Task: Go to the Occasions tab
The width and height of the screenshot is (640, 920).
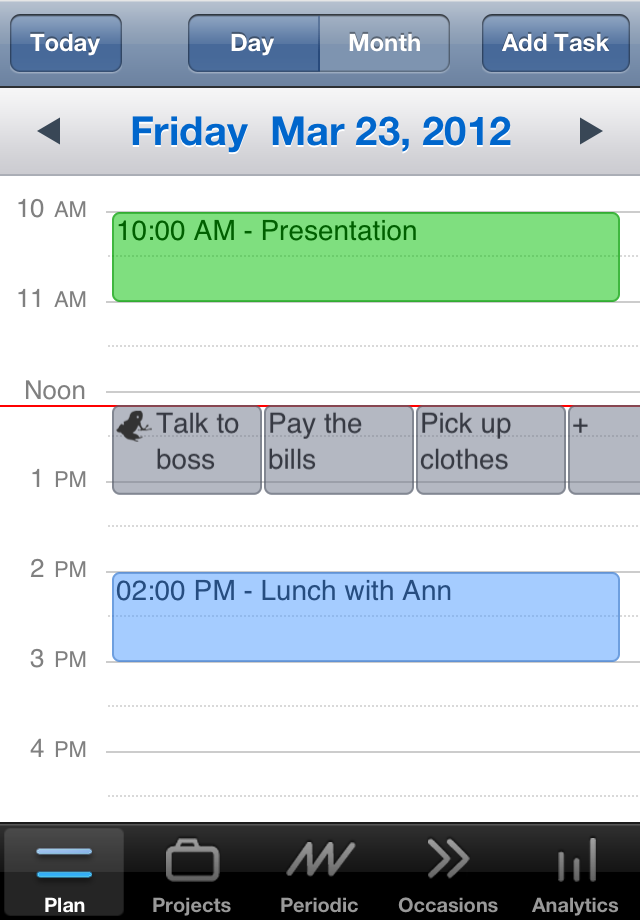Action: [447, 873]
